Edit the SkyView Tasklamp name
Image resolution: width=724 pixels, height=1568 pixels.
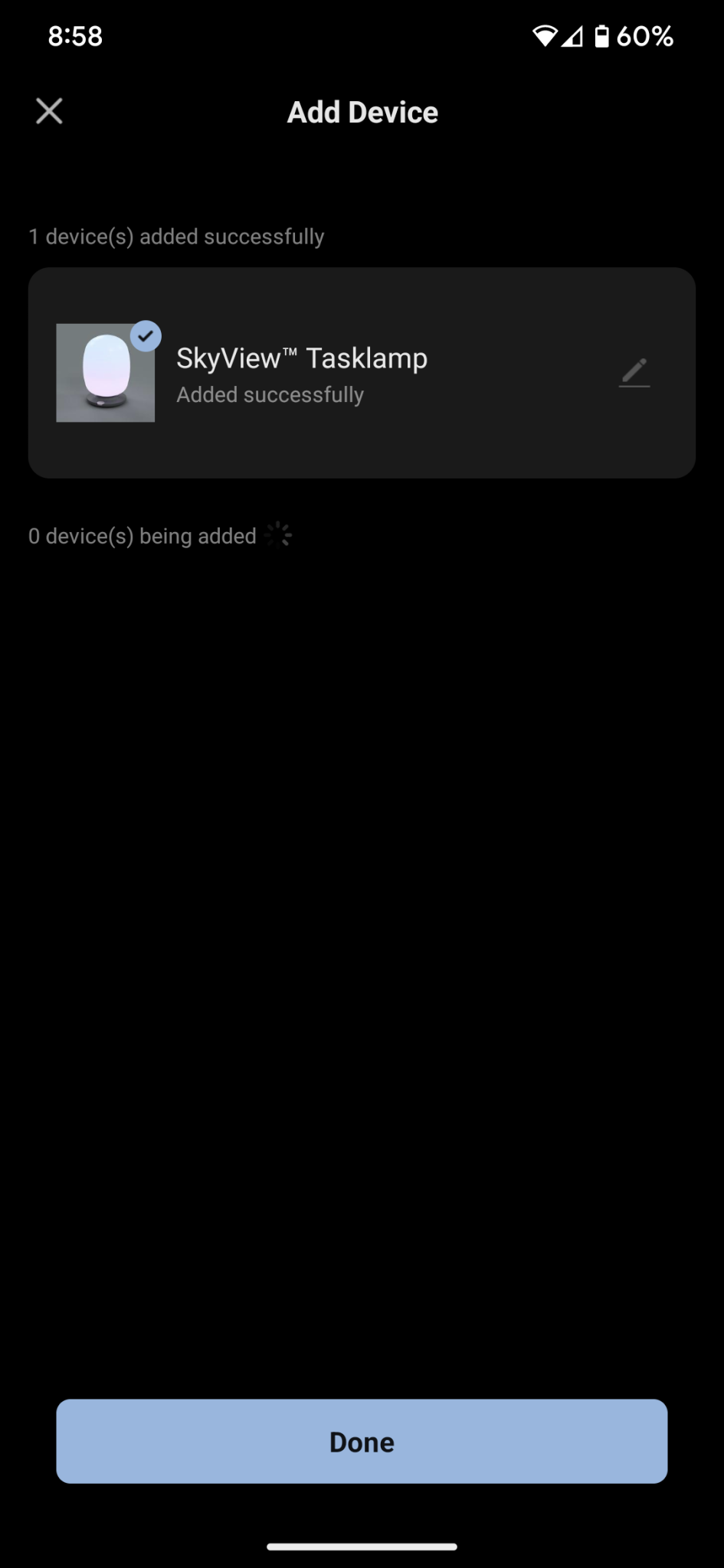[x=634, y=373]
